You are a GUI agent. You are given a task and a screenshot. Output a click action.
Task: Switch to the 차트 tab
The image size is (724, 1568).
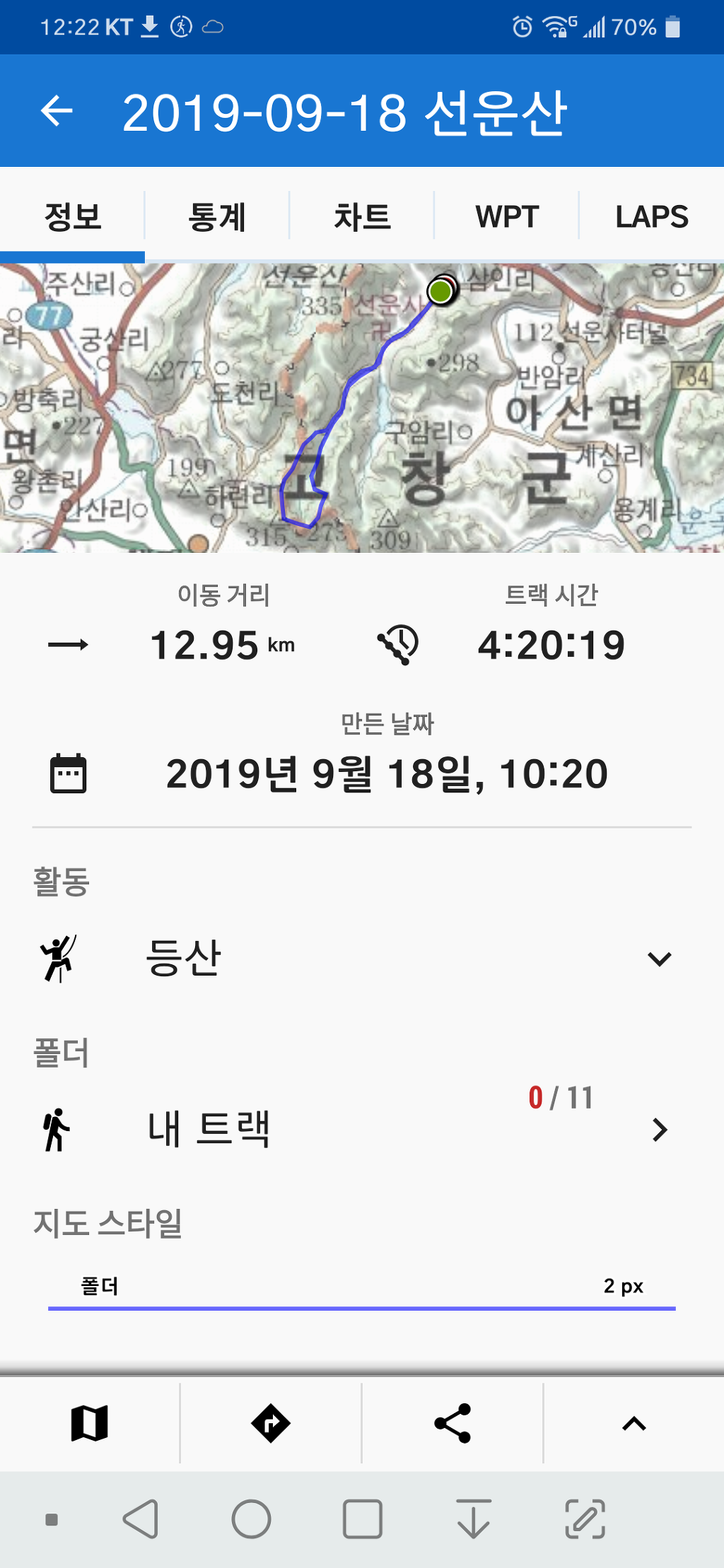(x=362, y=216)
